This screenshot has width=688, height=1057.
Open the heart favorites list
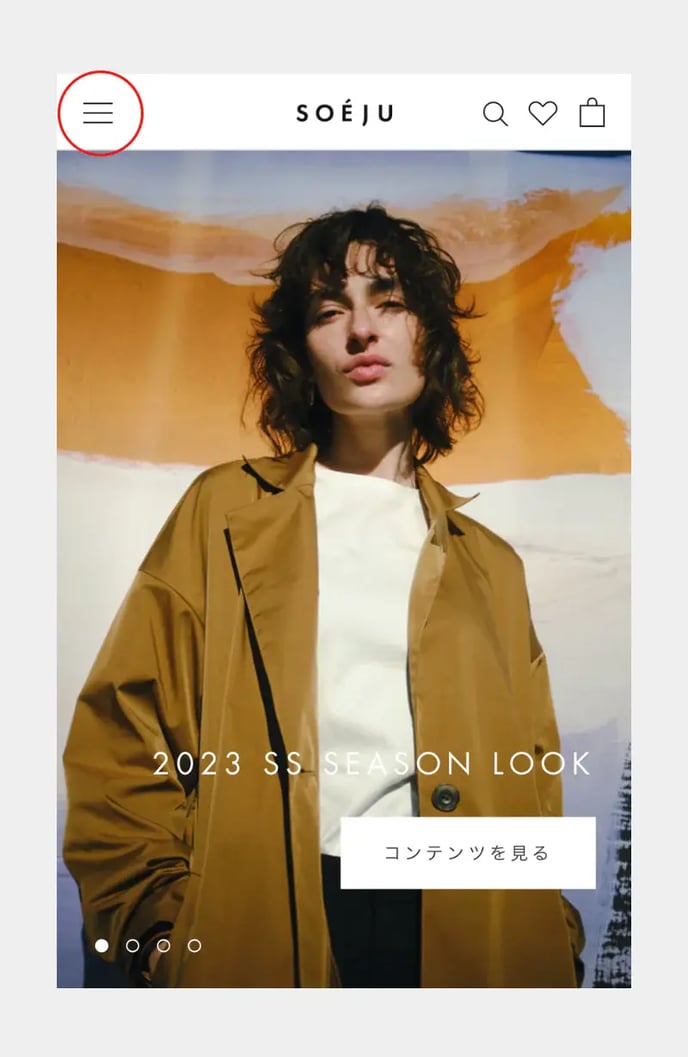[x=543, y=113]
